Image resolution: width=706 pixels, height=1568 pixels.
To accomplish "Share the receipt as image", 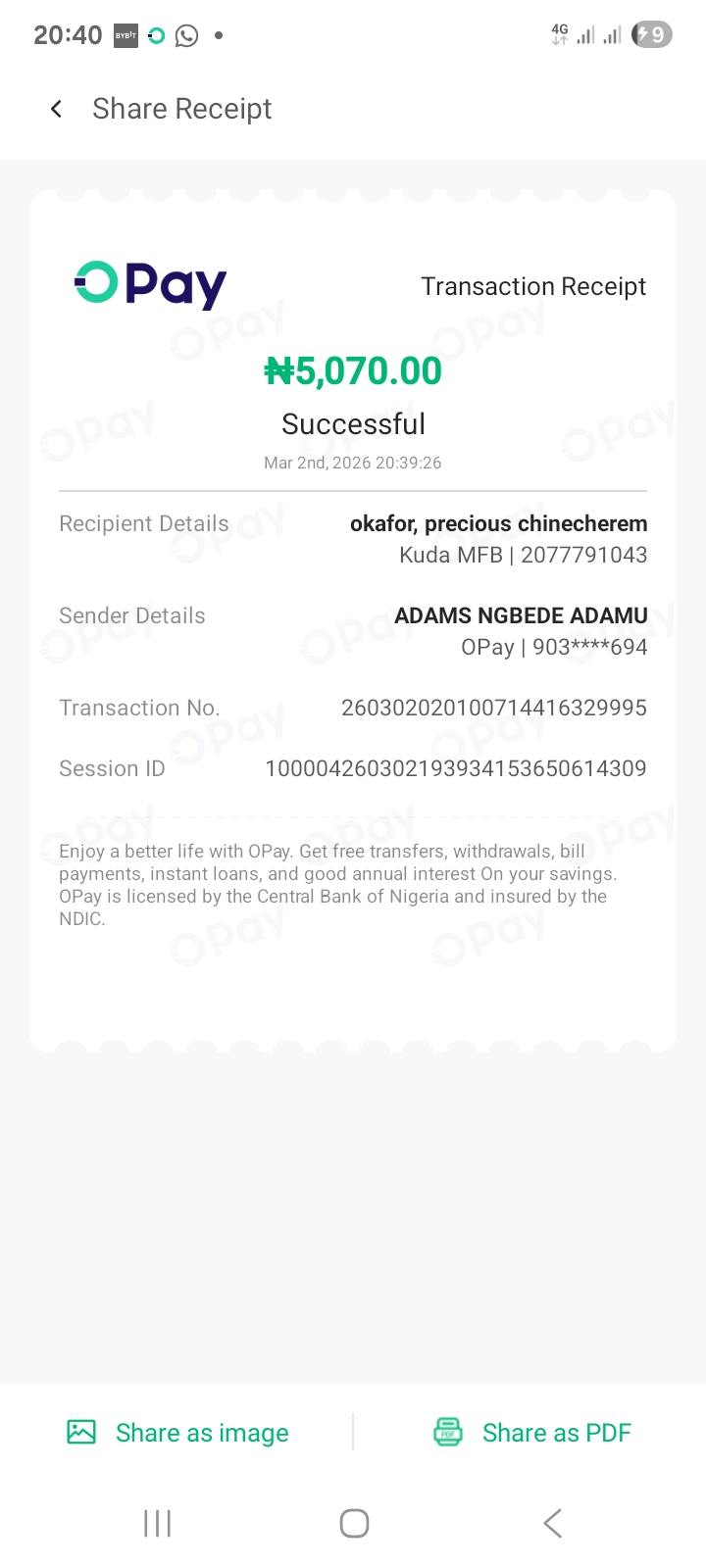I will pos(178,1433).
